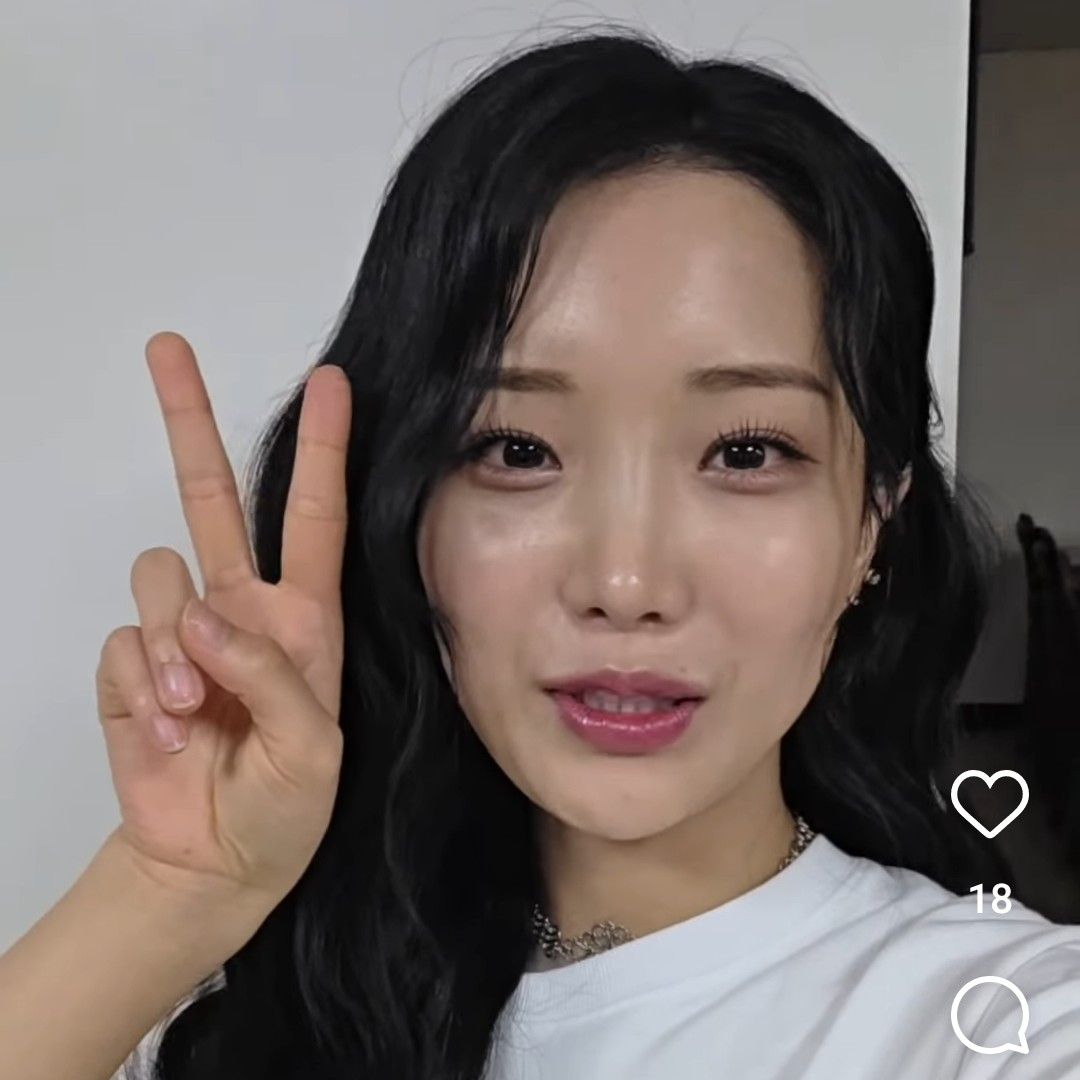This screenshot has width=1080, height=1080.
Task: Open the comments bubble
Action: [x=989, y=1013]
